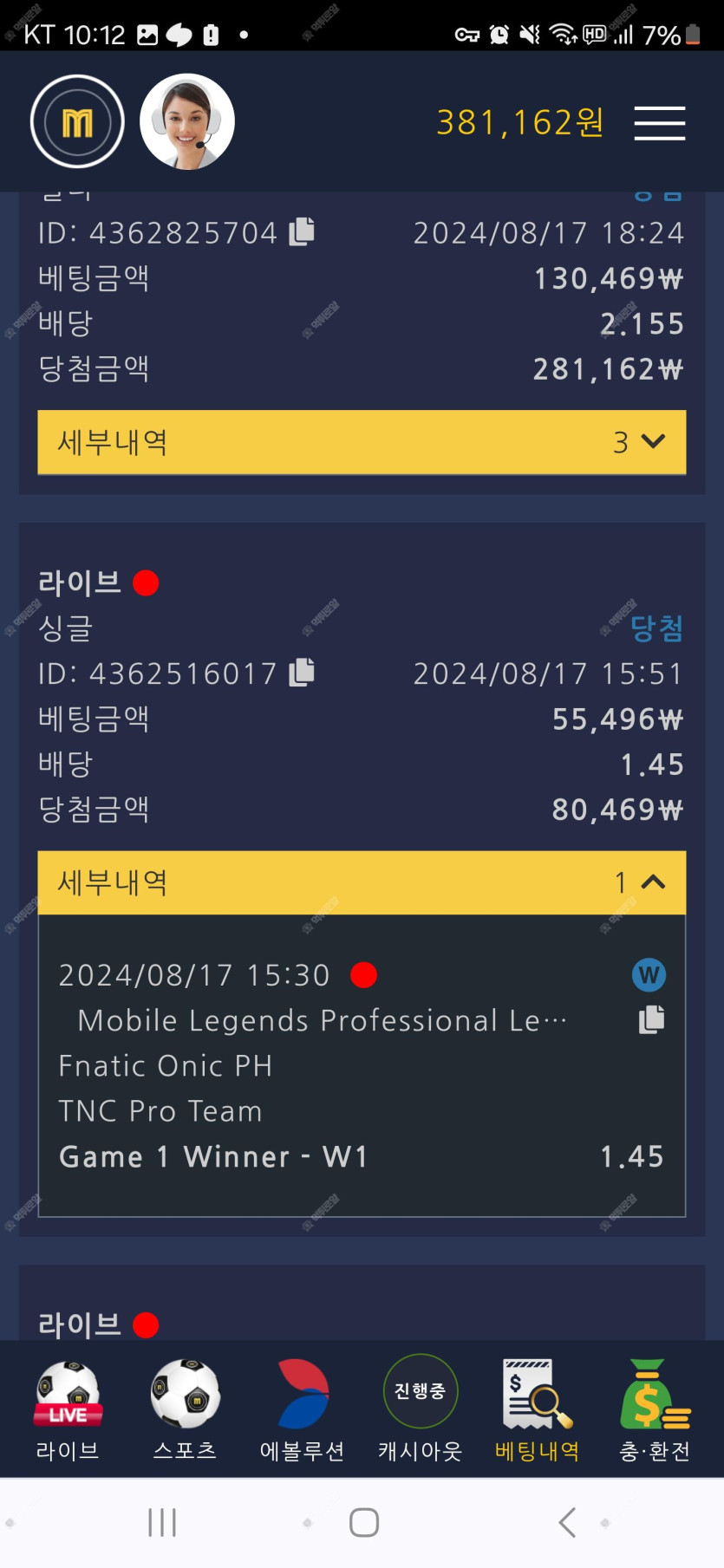Select the 베팅내역 tab

537,1409
